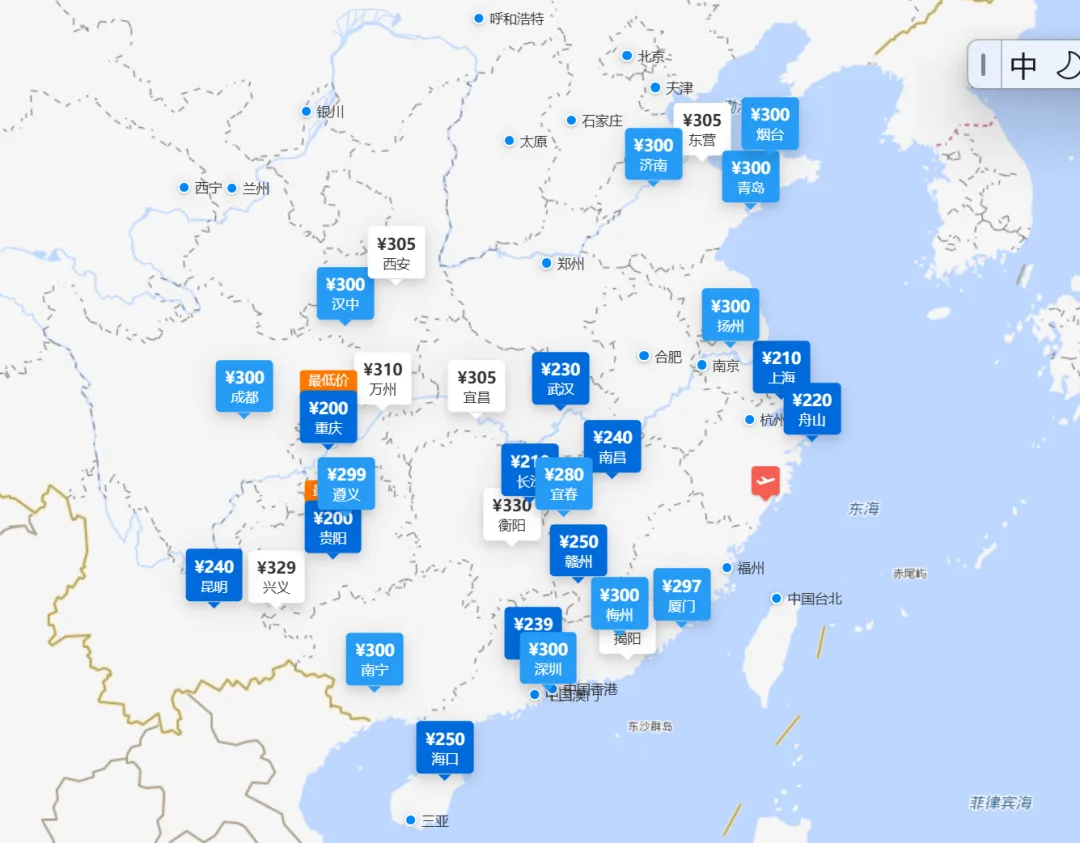The image size is (1080, 843).
Task: Select the ¥200 Chongqing (重庆) fare marker
Action: coord(328,417)
